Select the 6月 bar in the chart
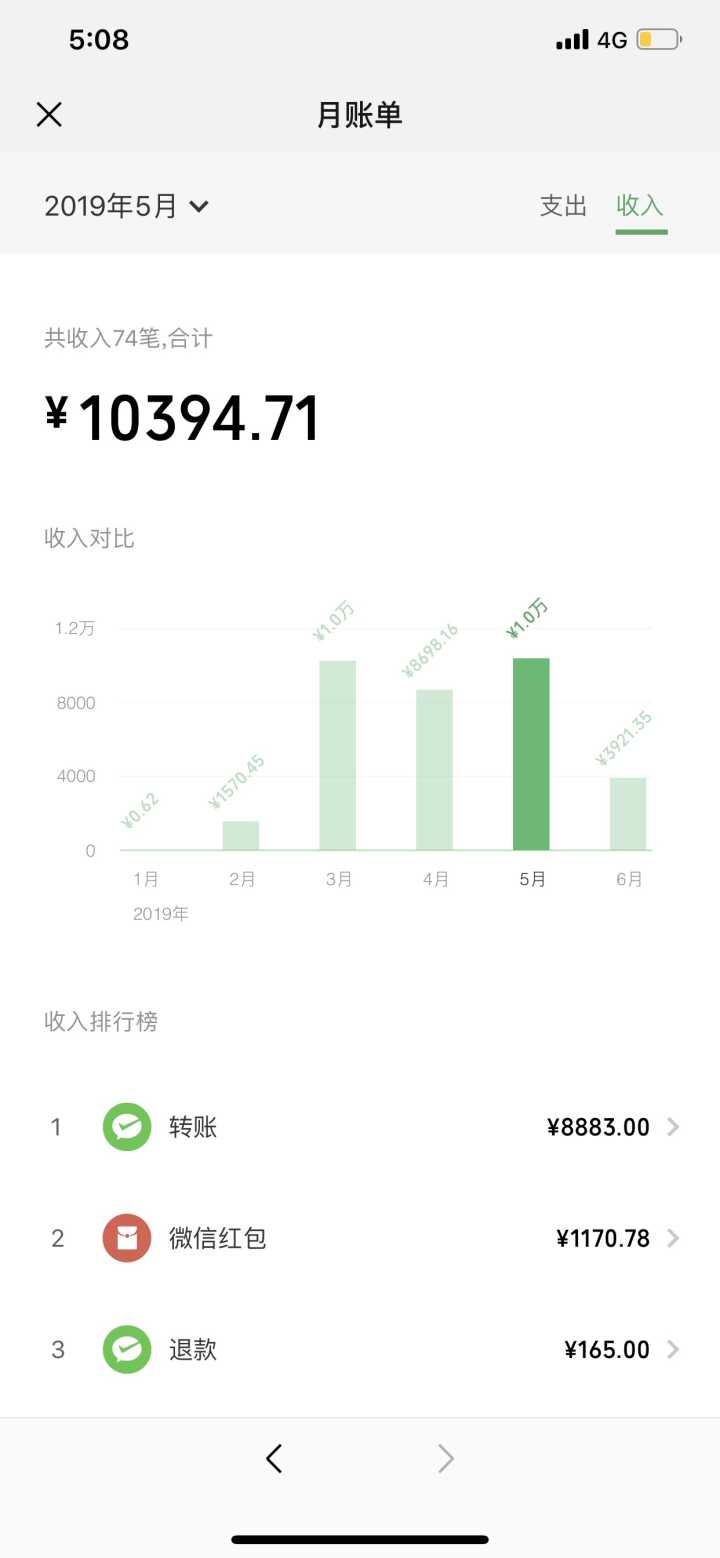Viewport: 720px width, 1558px height. pyautogui.click(x=628, y=813)
